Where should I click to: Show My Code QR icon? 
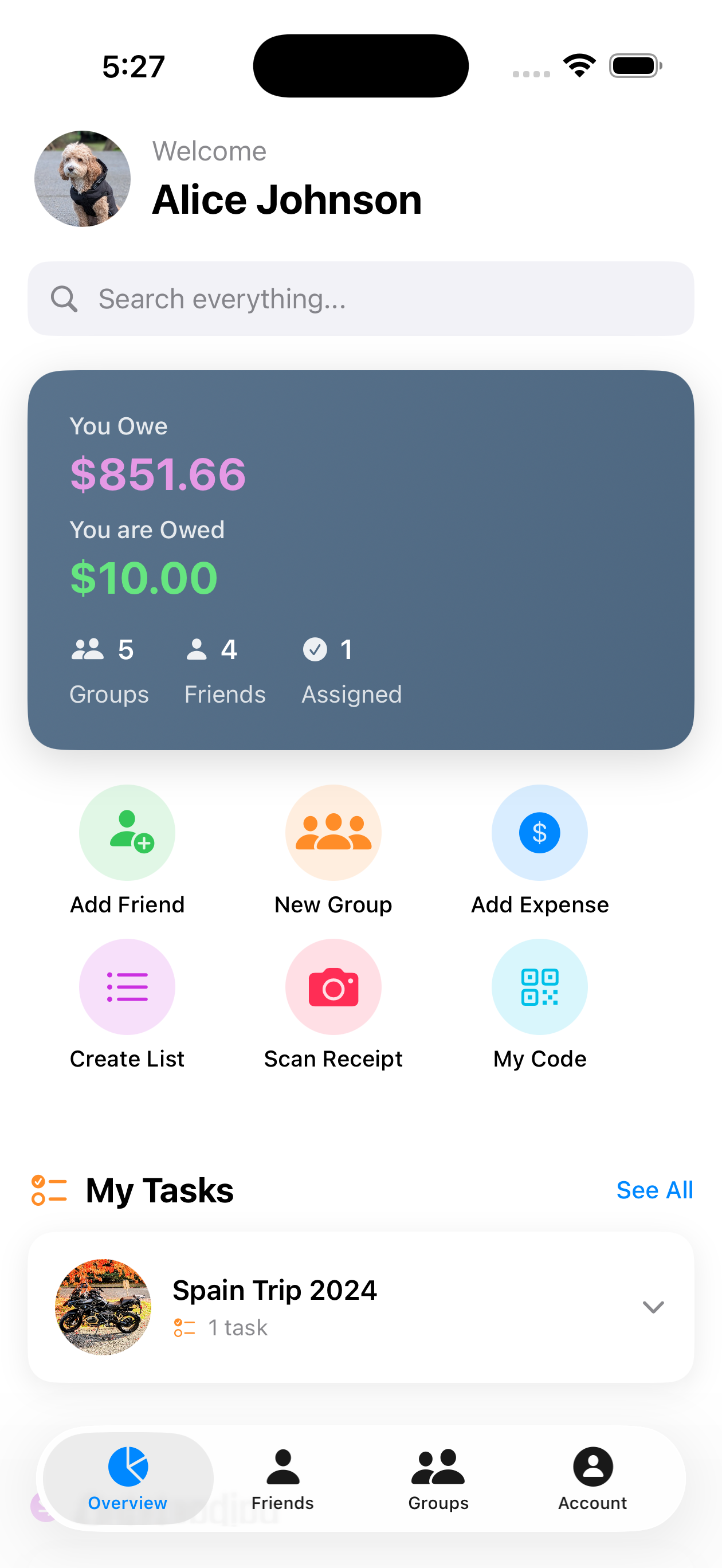pyautogui.click(x=539, y=986)
